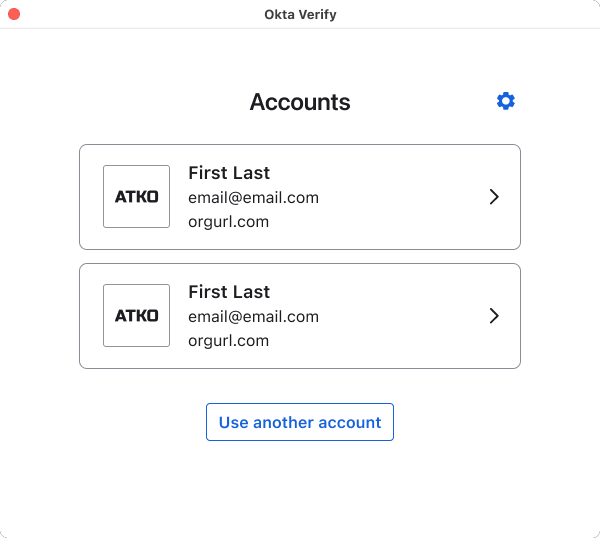Open the first First Last account card
Viewport: 600px width, 538px height.
pyautogui.click(x=300, y=197)
